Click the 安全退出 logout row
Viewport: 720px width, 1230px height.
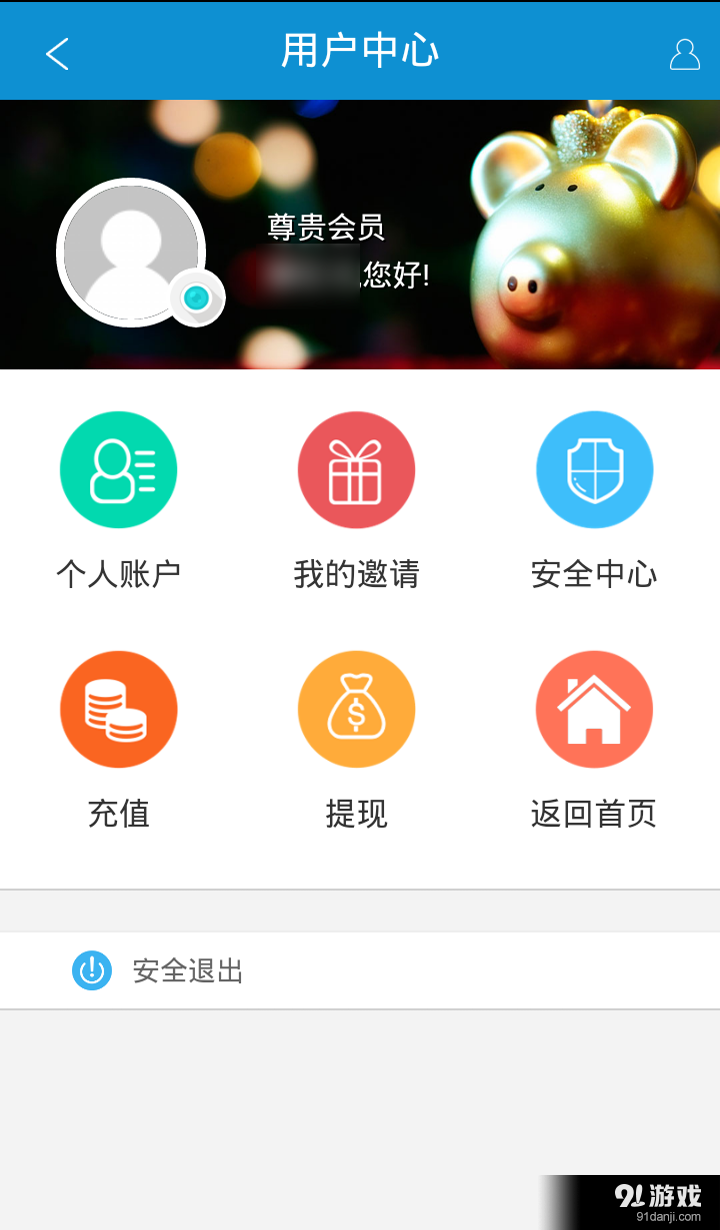point(360,969)
